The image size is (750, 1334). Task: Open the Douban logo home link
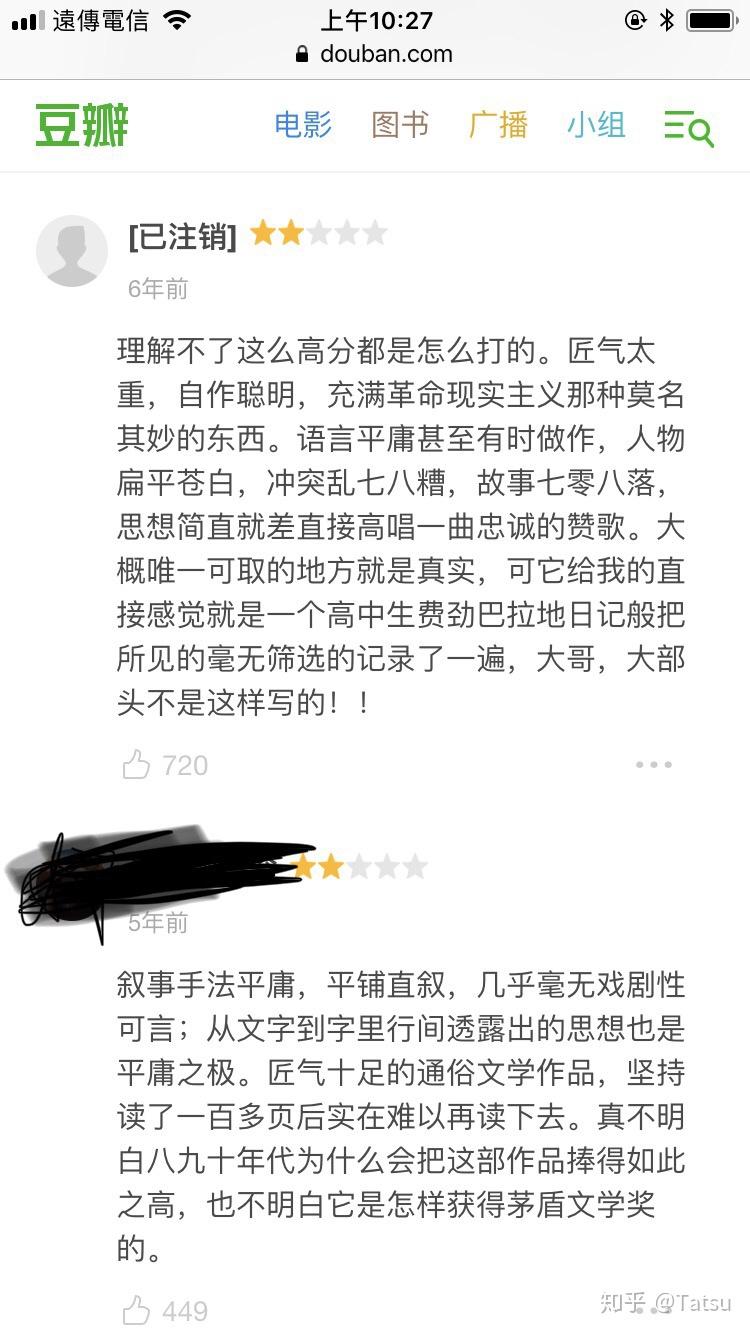coord(82,126)
